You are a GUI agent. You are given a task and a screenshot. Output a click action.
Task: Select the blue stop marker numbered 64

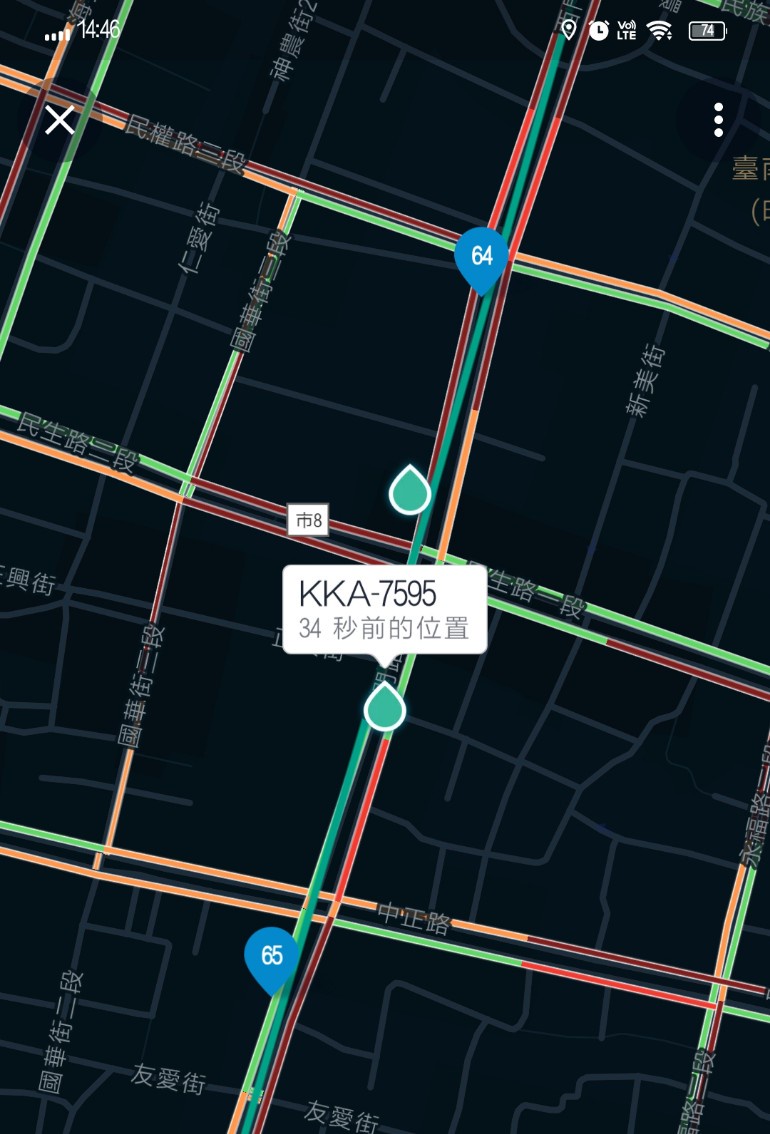(482, 258)
